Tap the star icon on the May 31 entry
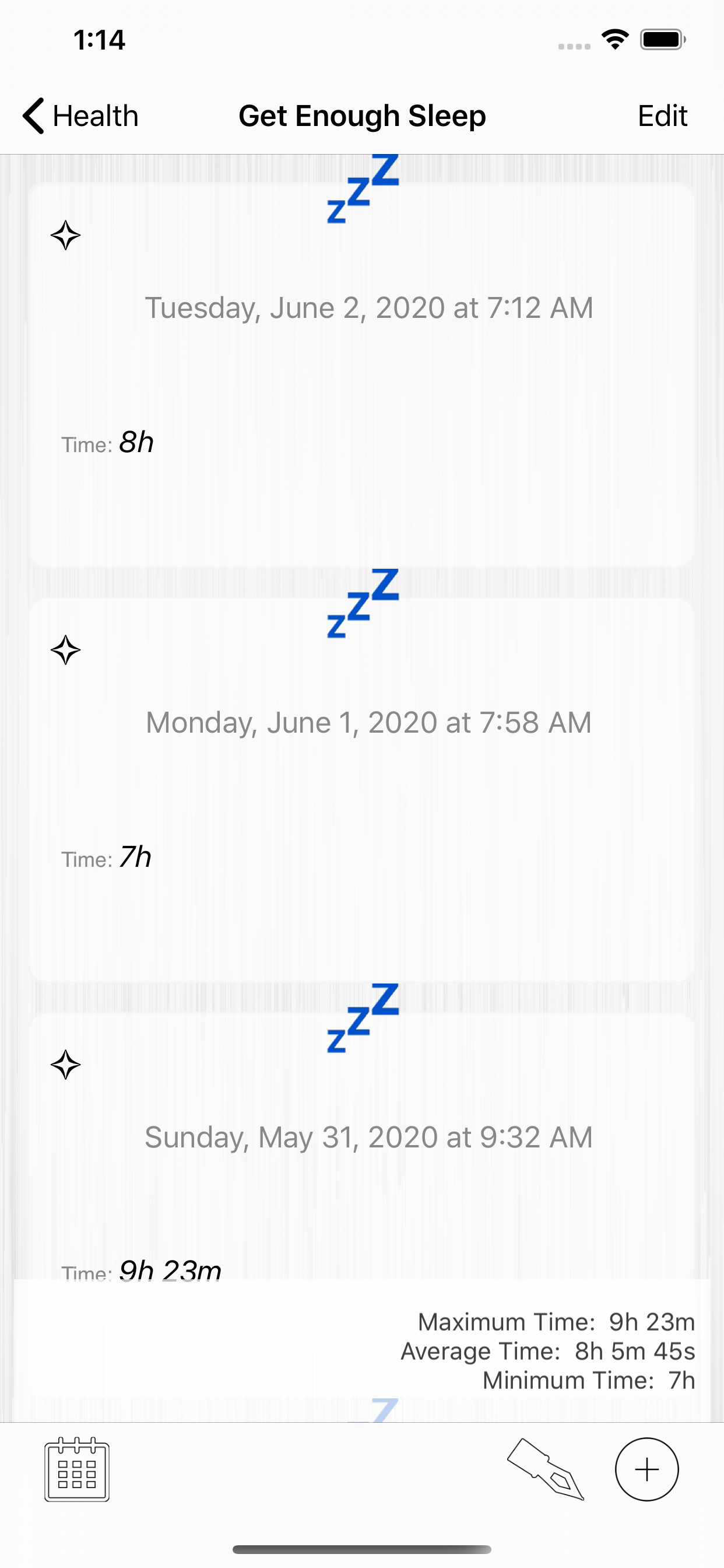The height and width of the screenshot is (1568, 724). [x=66, y=1065]
